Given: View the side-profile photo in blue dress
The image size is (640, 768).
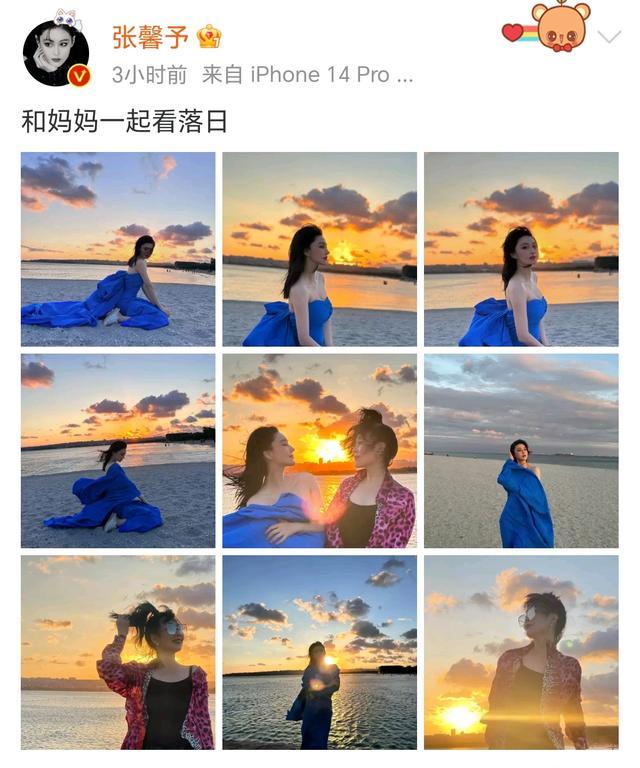Looking at the screenshot, I should (x=319, y=249).
